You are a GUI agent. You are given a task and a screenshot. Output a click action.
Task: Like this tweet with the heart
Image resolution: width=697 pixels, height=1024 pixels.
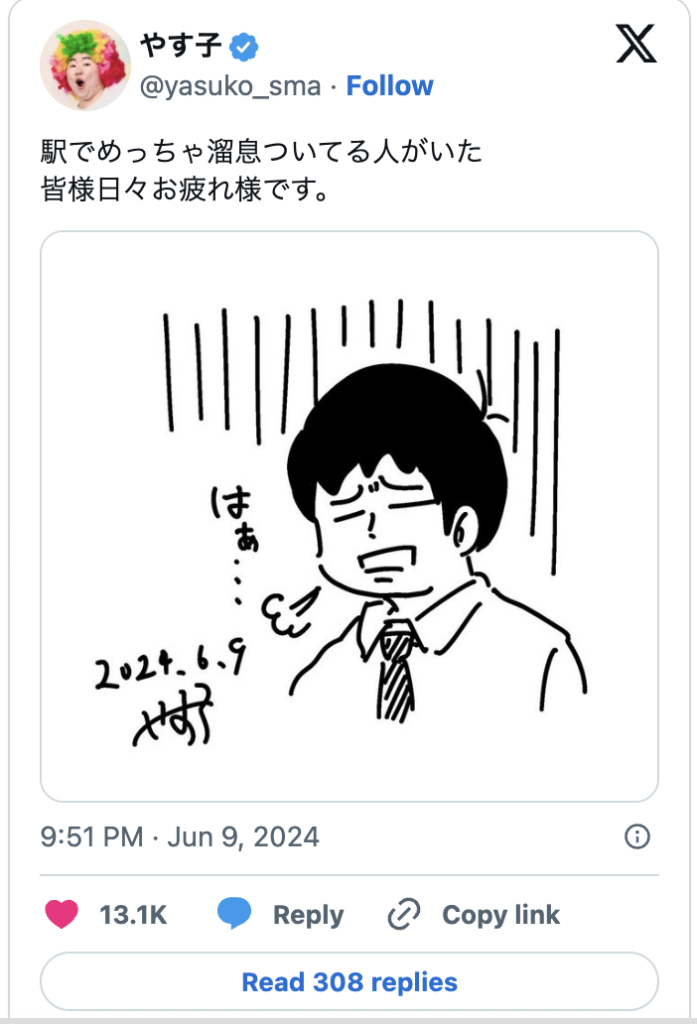click(61, 914)
